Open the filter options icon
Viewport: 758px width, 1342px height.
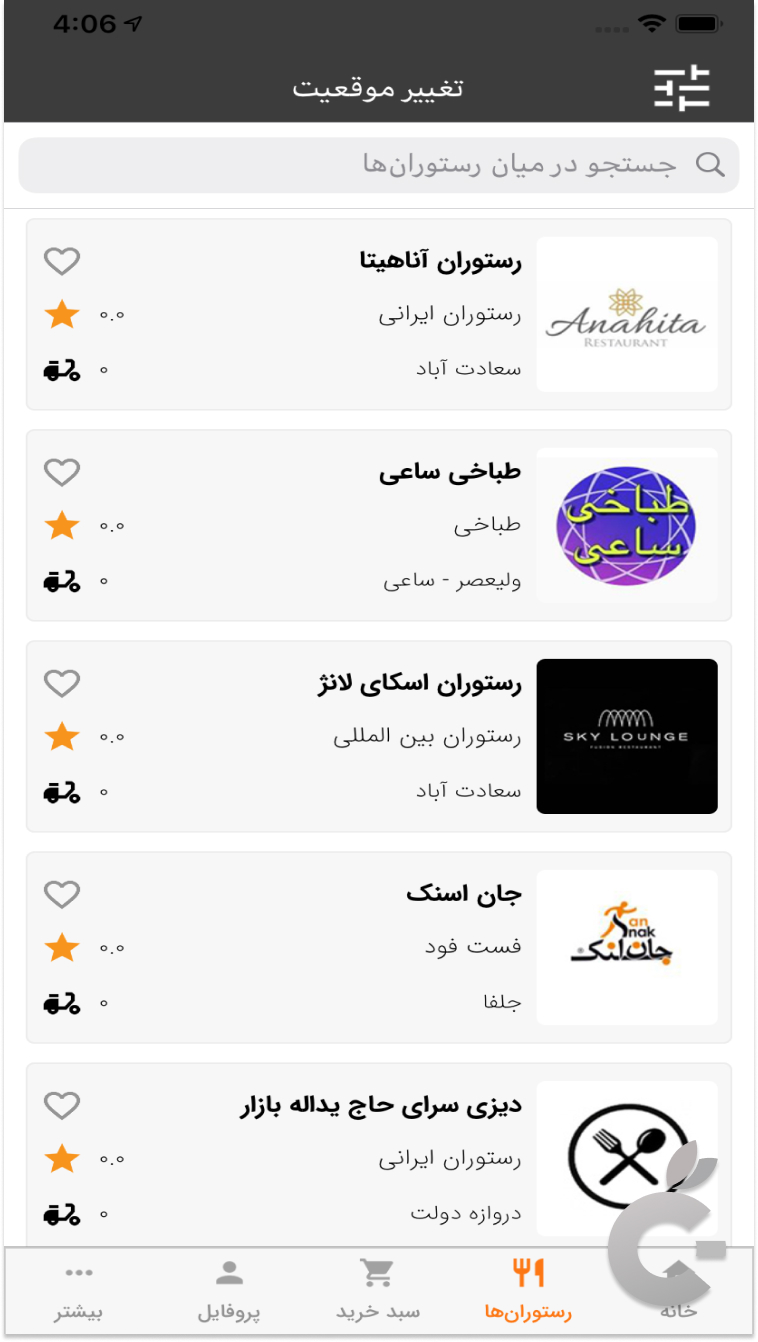tap(682, 87)
